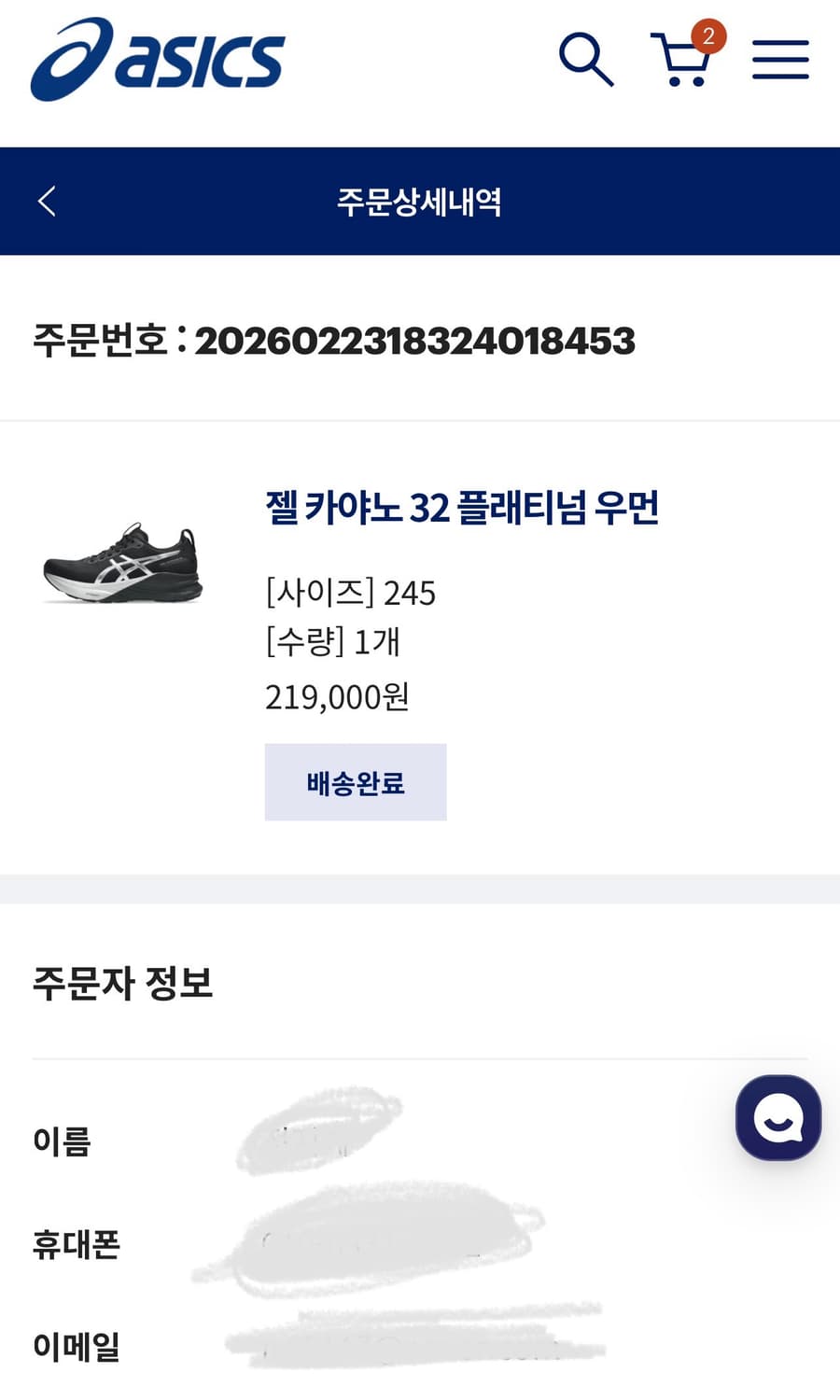Image resolution: width=840 pixels, height=1400 pixels.
Task: Open the 젤 카야노 32 플래티넘 우먼 product link
Action: pyautogui.click(x=462, y=509)
